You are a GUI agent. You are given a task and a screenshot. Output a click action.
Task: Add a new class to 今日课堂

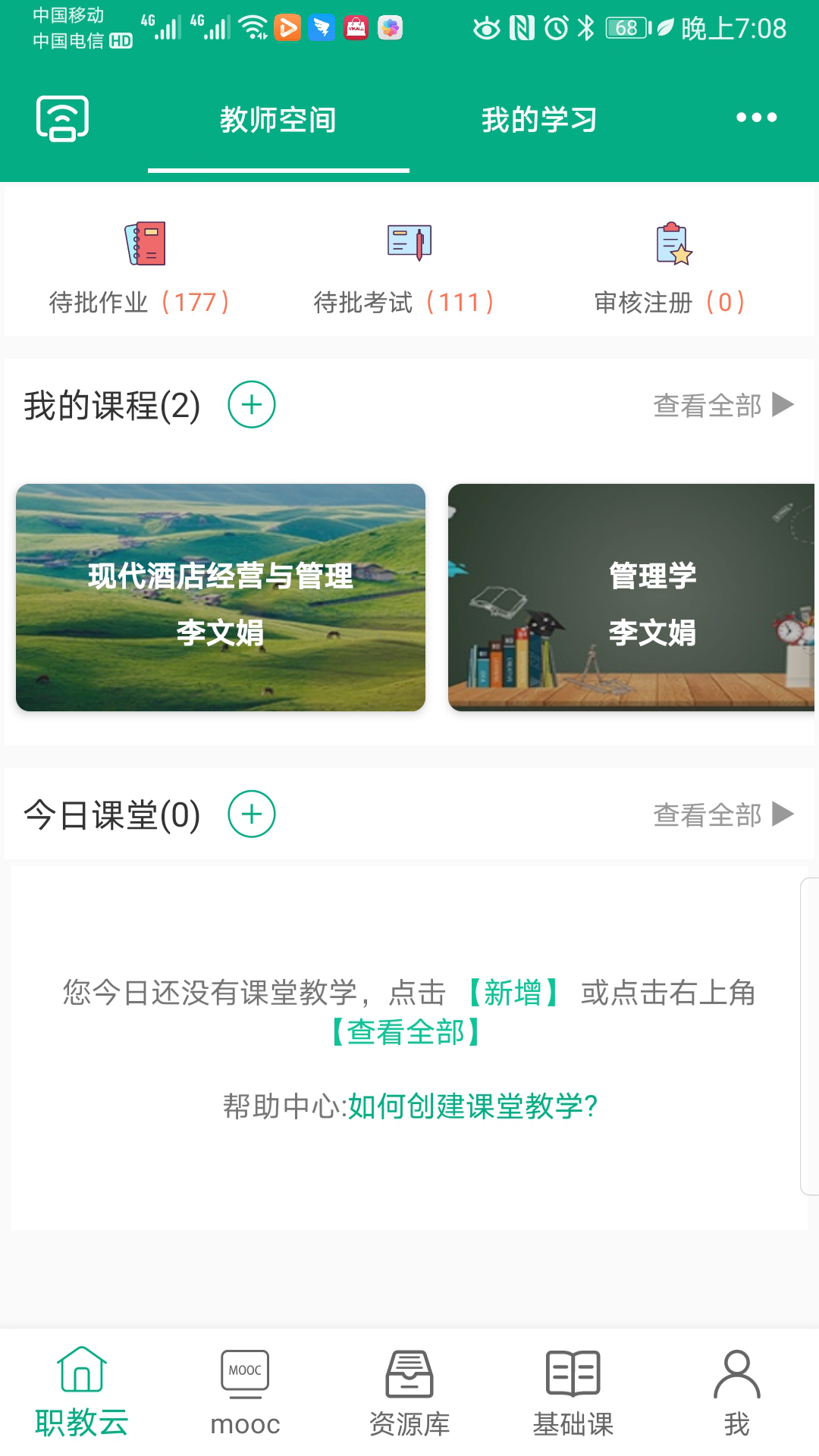252,814
